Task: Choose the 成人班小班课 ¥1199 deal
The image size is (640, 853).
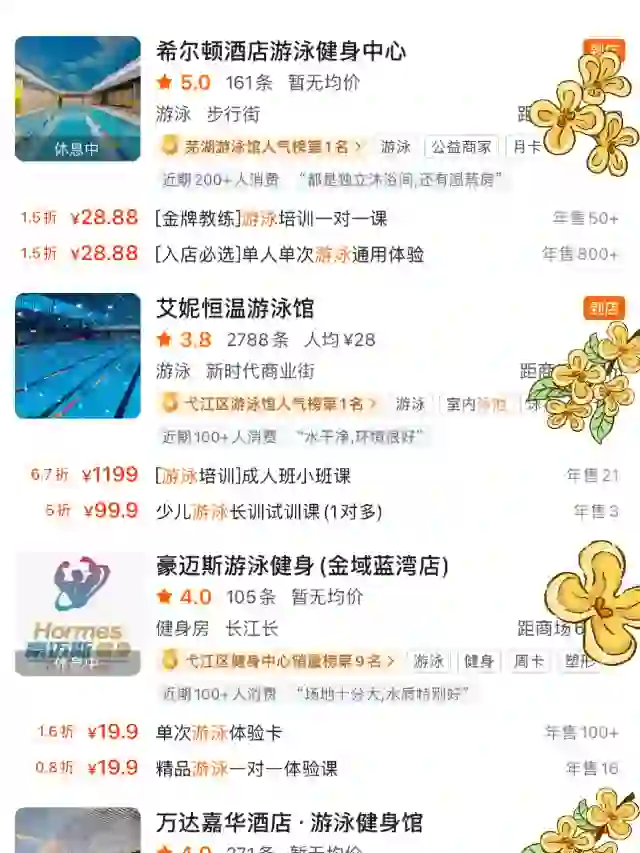Action: [x=253, y=475]
